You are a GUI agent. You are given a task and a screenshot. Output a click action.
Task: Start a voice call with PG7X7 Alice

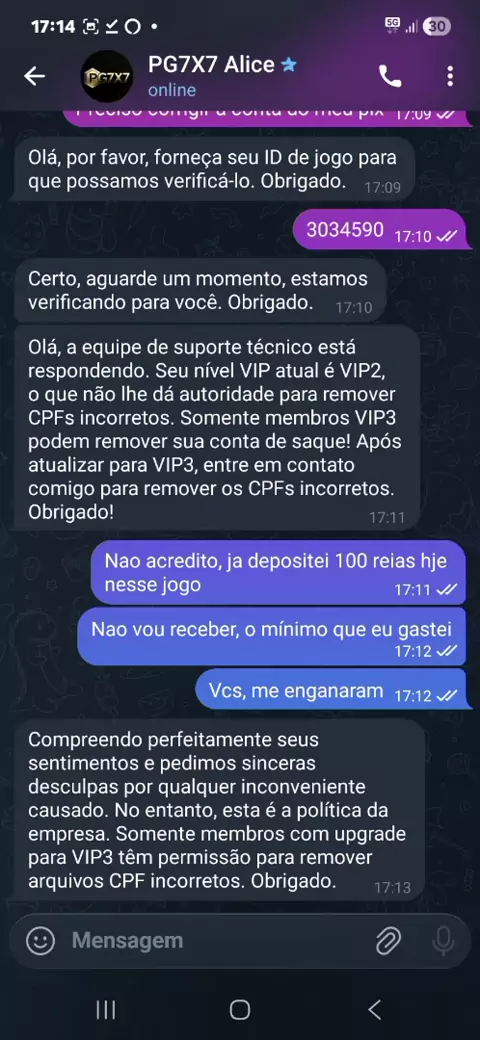(x=390, y=76)
